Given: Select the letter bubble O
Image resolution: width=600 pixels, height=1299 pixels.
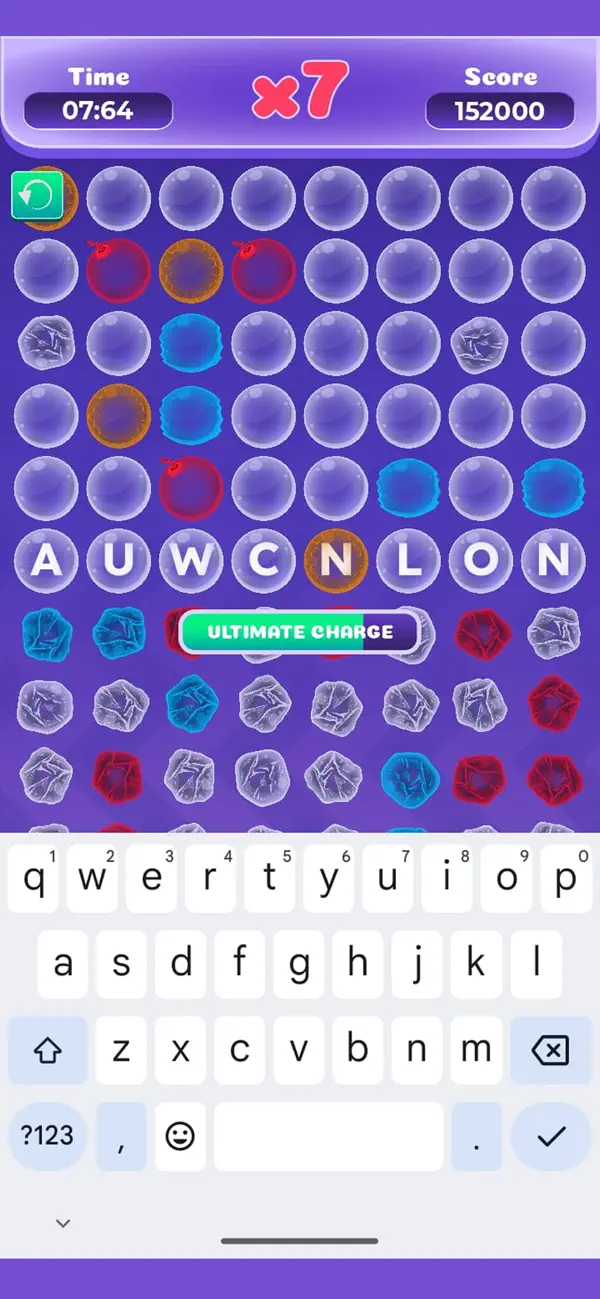Looking at the screenshot, I should (481, 561).
